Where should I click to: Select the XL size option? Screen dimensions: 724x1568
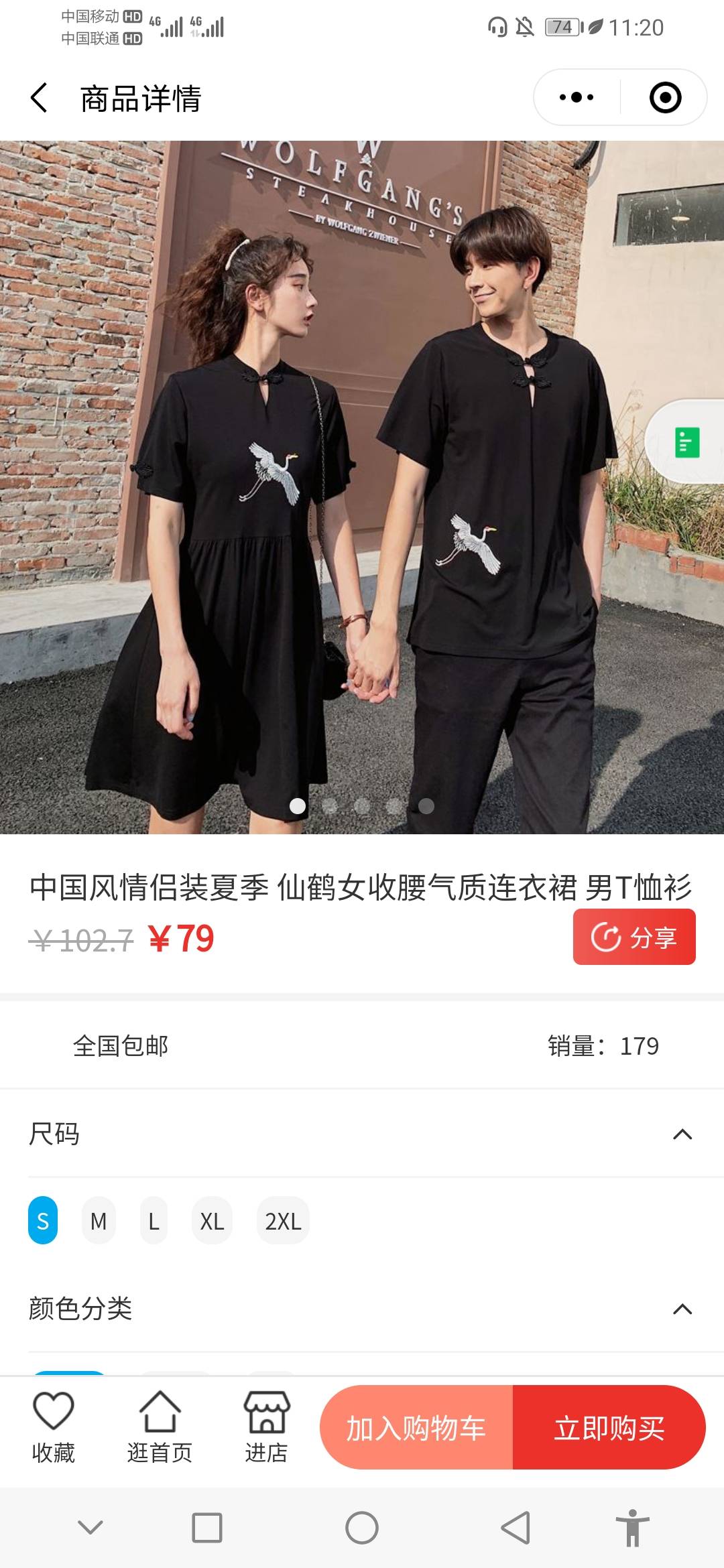pyautogui.click(x=212, y=1220)
